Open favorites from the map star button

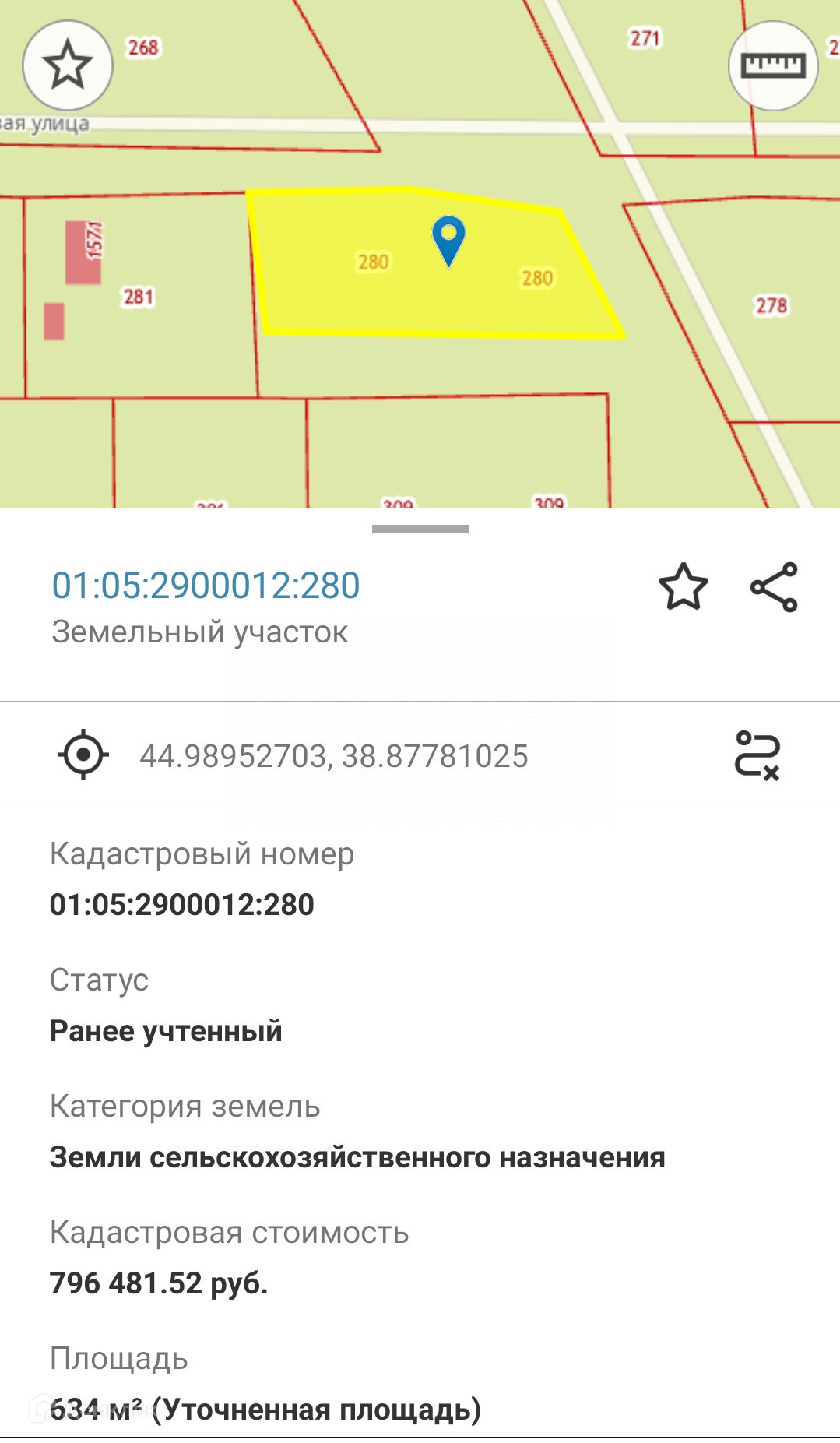(68, 65)
